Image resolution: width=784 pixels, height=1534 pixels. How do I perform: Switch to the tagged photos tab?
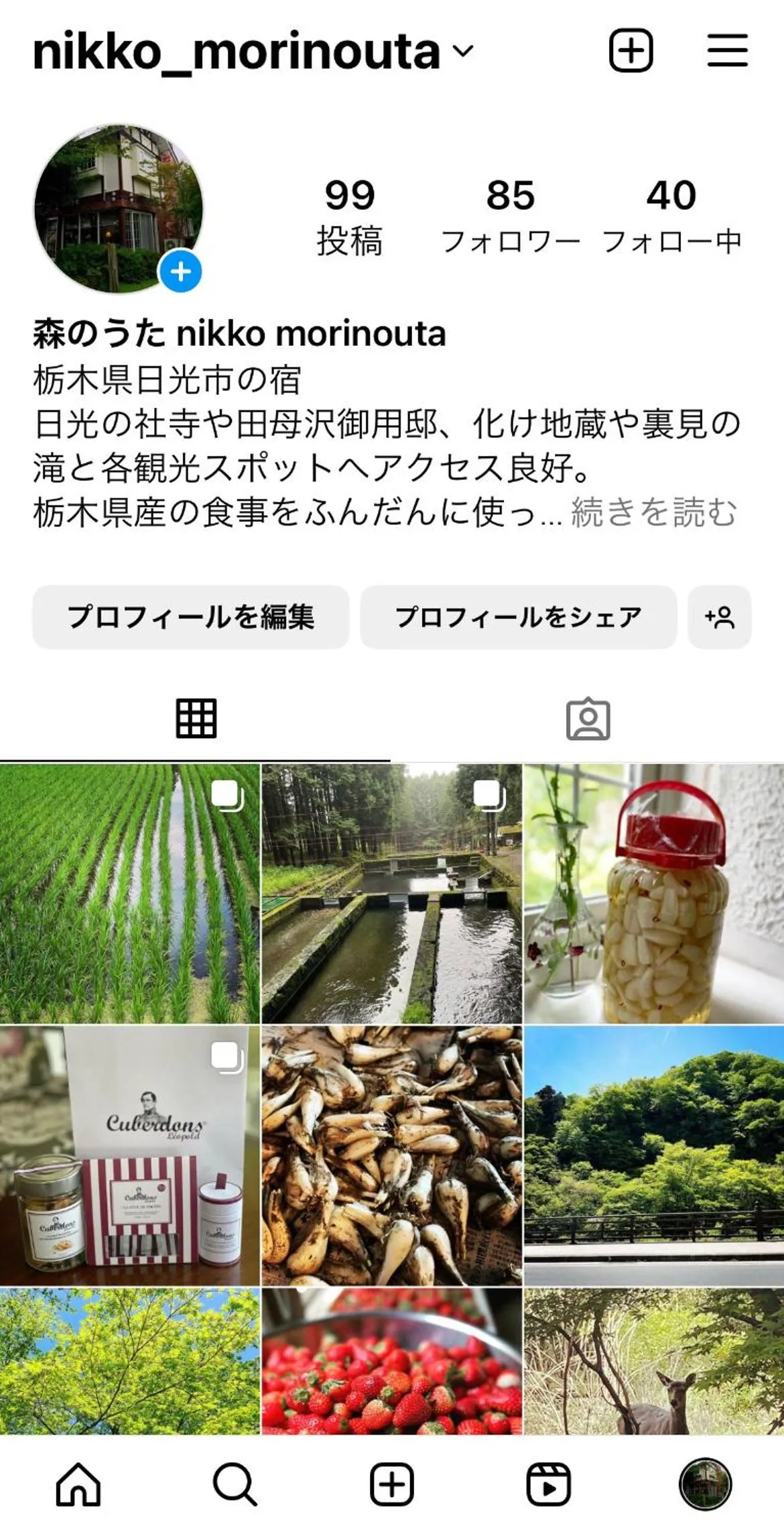588,719
